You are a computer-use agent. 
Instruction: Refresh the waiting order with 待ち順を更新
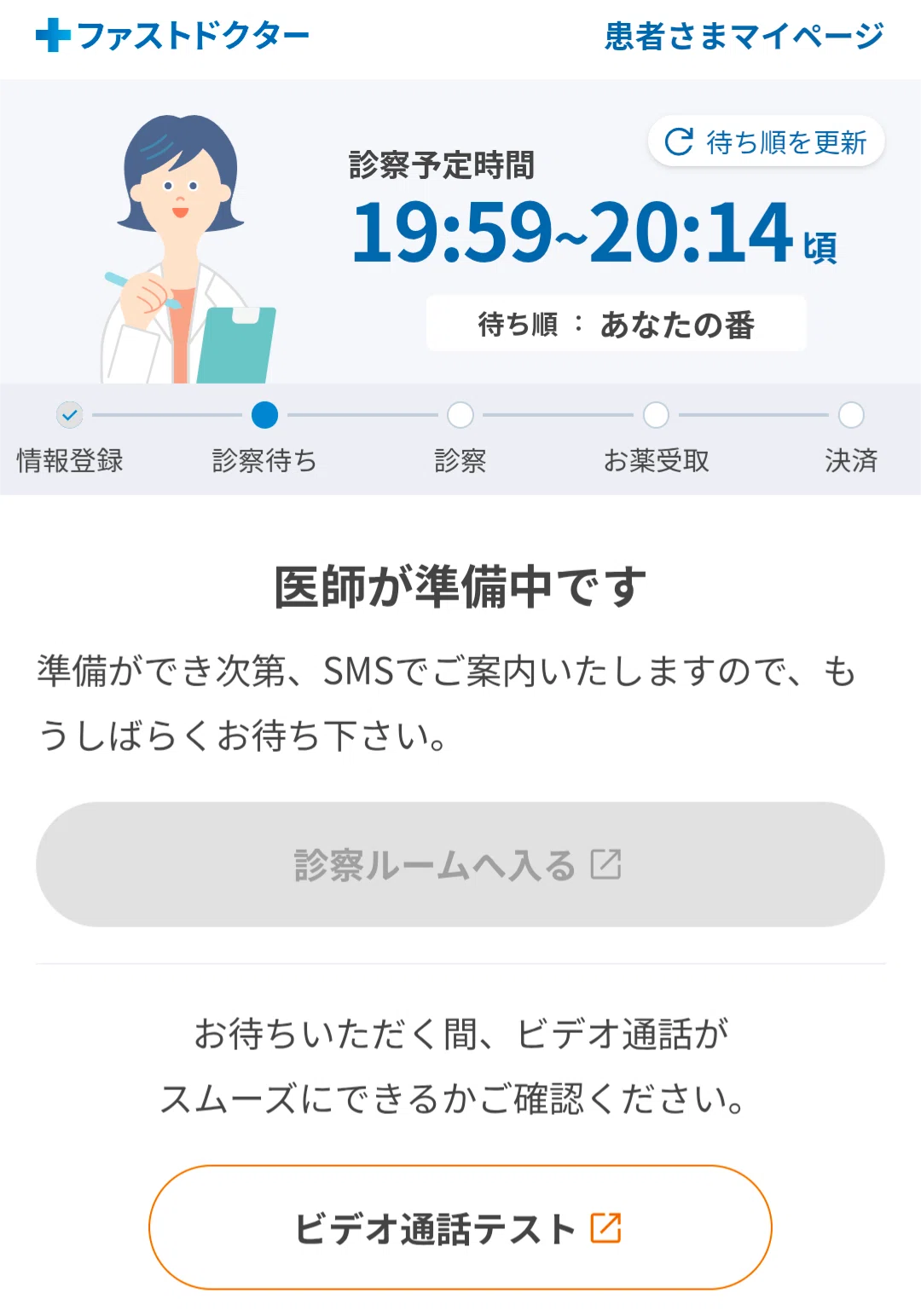pyautogui.click(x=766, y=141)
